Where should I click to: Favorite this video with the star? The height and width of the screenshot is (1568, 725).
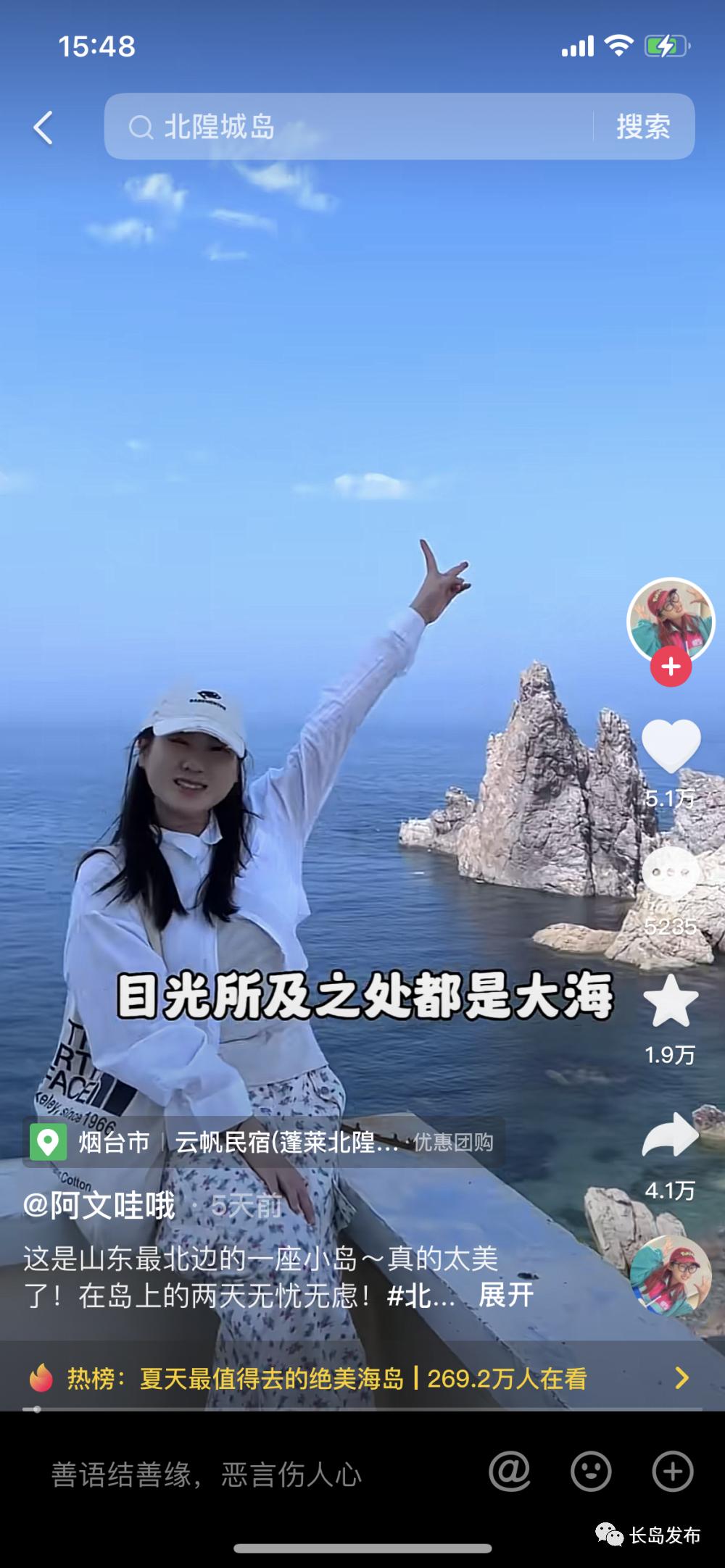pos(671,1001)
